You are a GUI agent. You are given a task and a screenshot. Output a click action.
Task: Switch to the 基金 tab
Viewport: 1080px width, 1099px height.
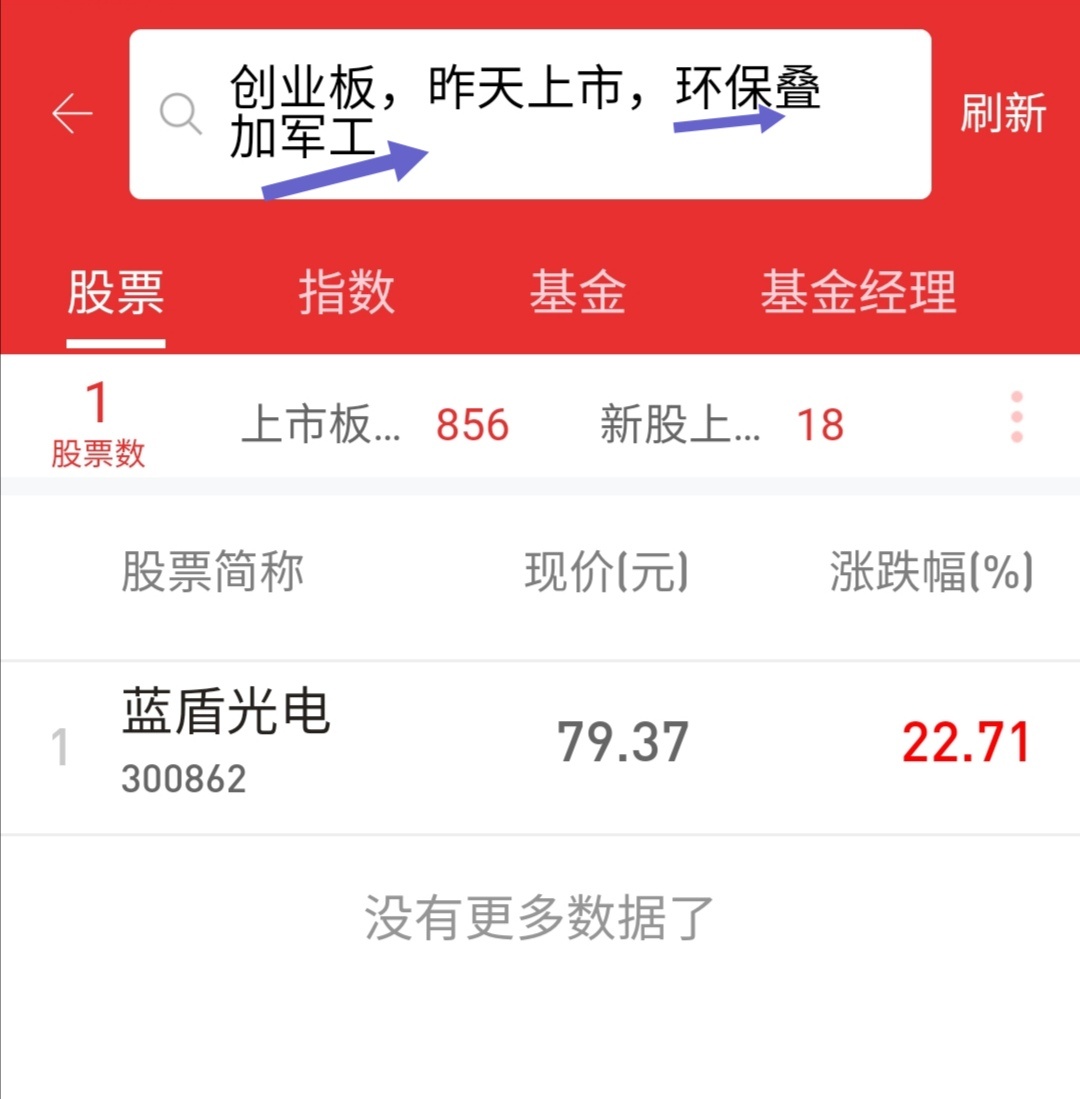[578, 291]
